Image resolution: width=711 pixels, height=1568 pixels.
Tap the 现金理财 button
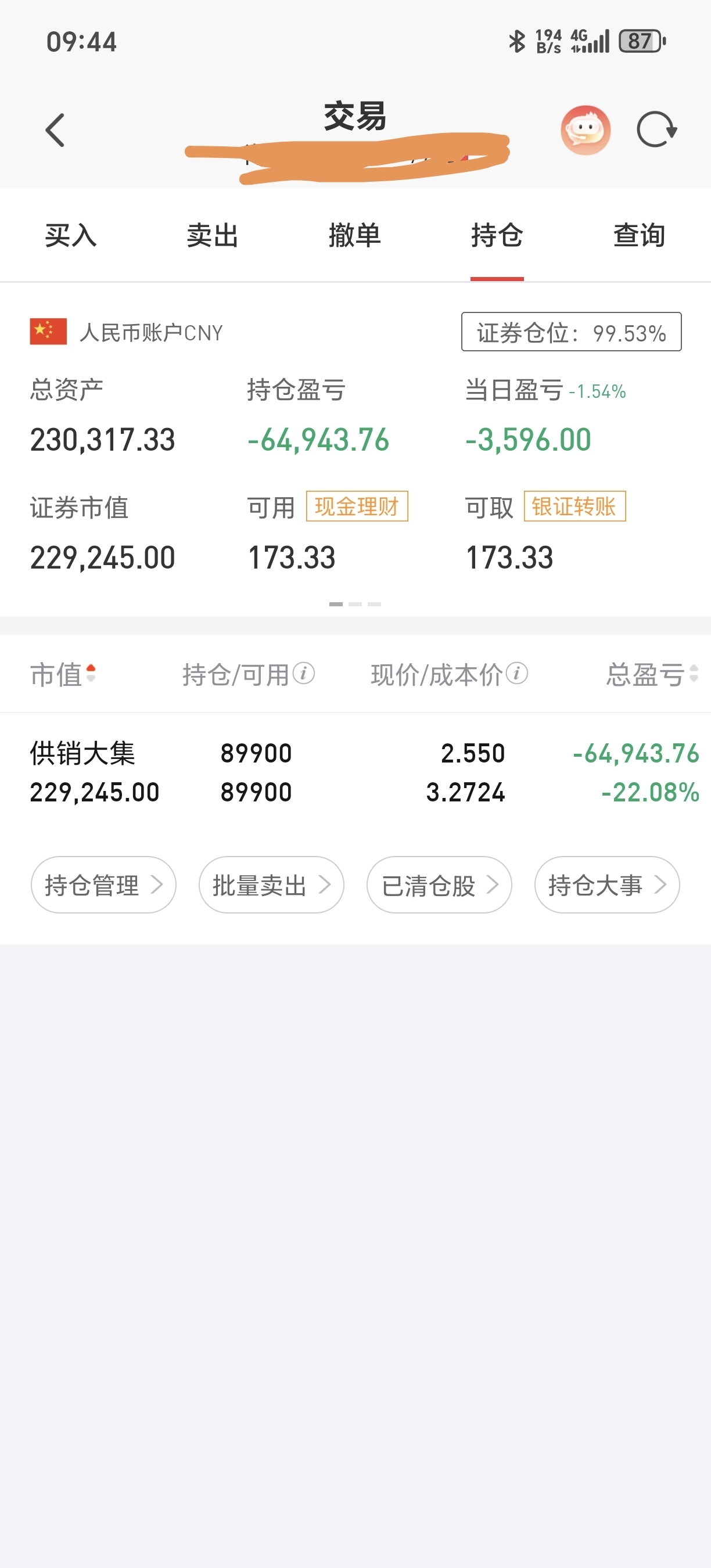point(357,506)
